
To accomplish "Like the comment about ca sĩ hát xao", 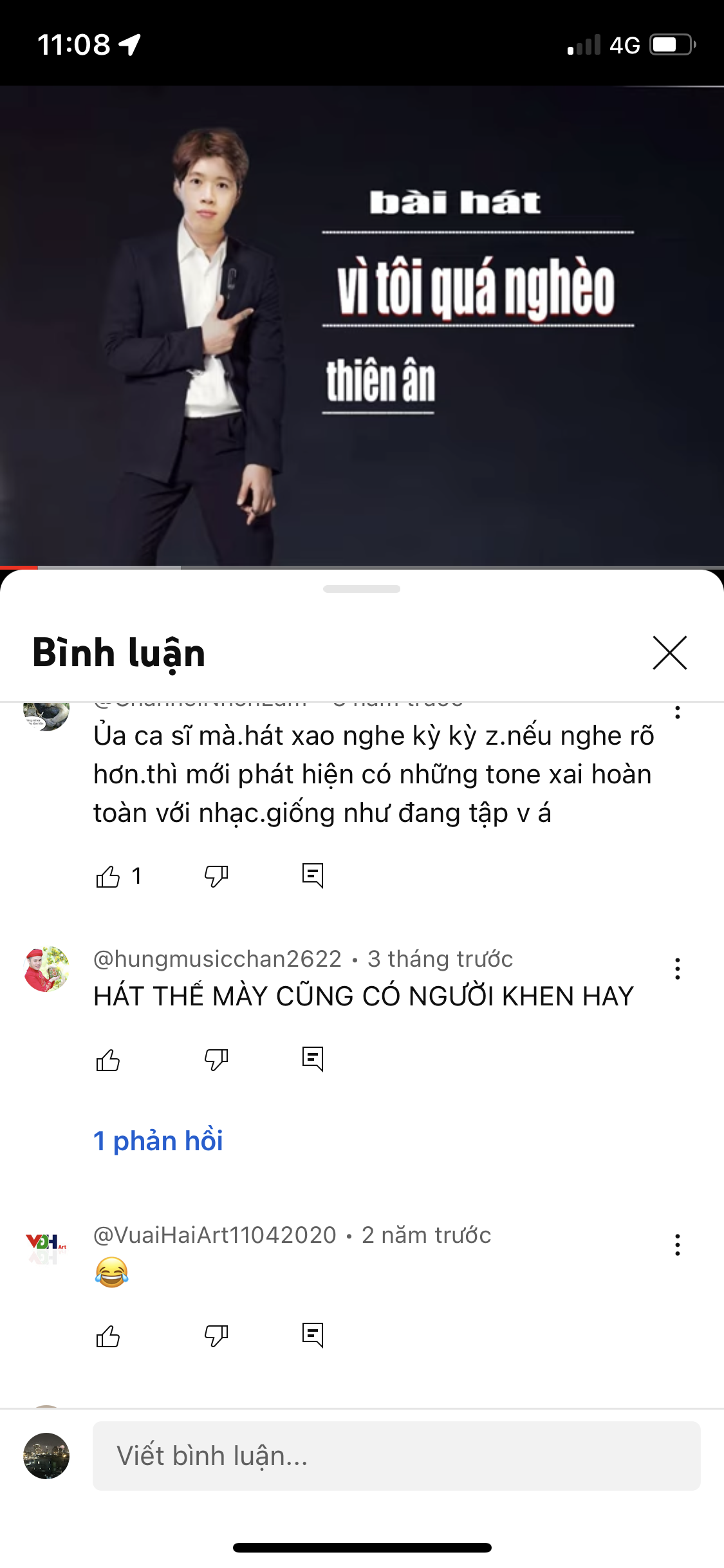I will (x=108, y=877).
